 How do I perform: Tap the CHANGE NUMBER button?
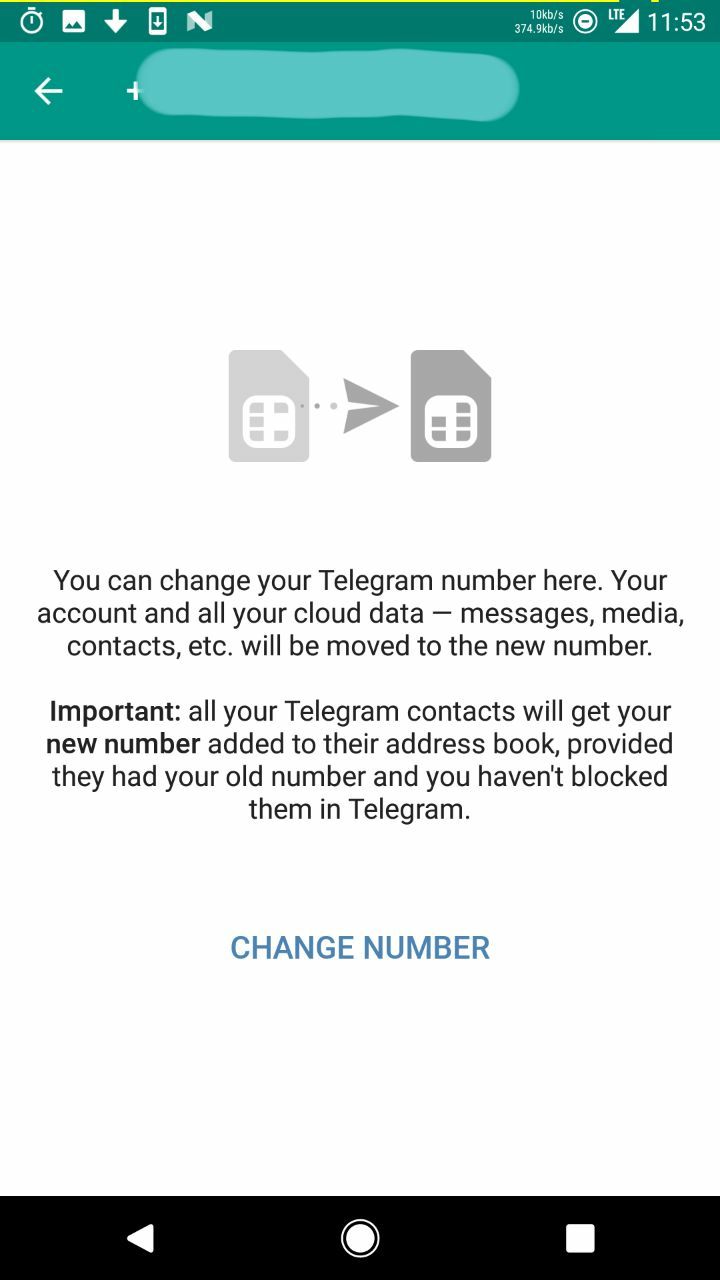point(360,947)
